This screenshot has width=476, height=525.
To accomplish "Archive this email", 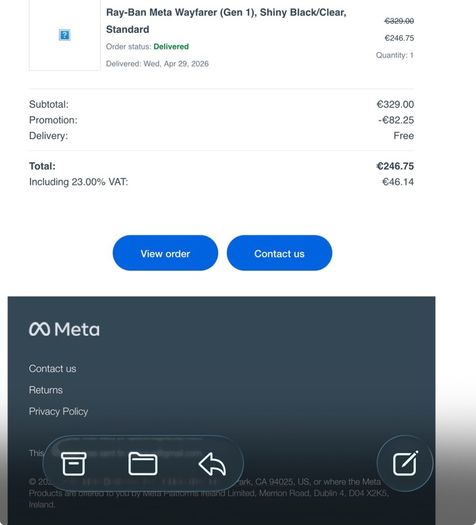I will click(74, 464).
